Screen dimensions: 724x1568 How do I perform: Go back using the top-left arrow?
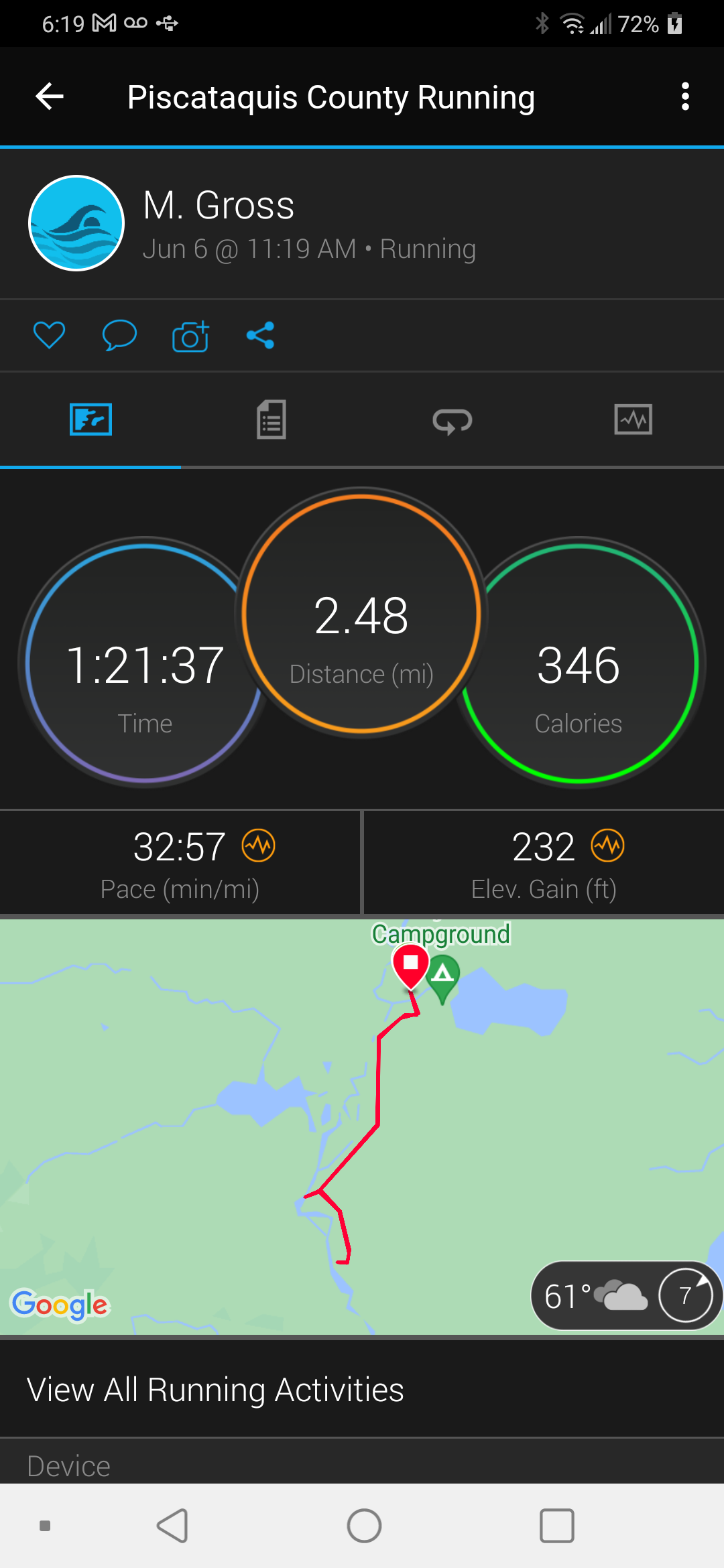tap(50, 96)
